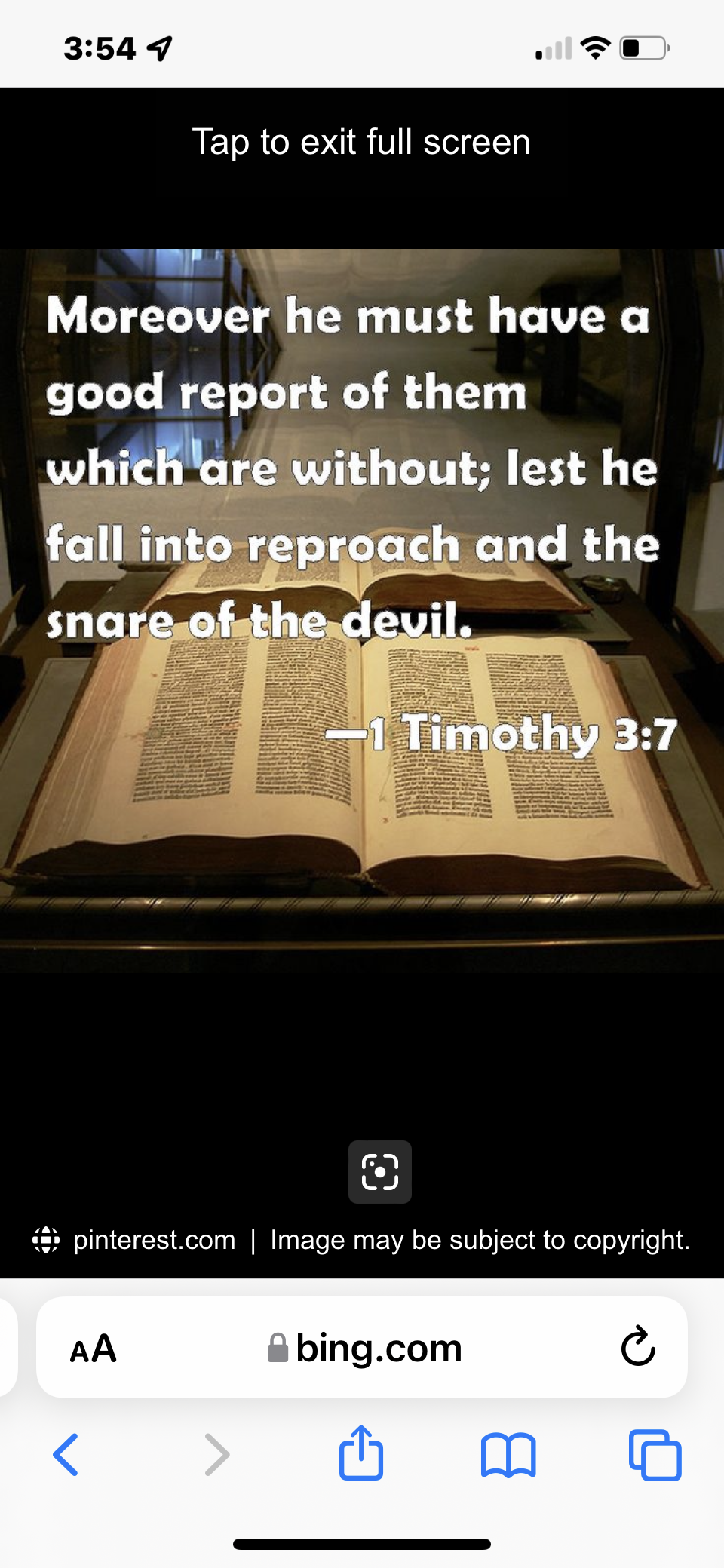The width and height of the screenshot is (724, 1568).
Task: Open the AA page settings menu
Action: [x=94, y=1349]
